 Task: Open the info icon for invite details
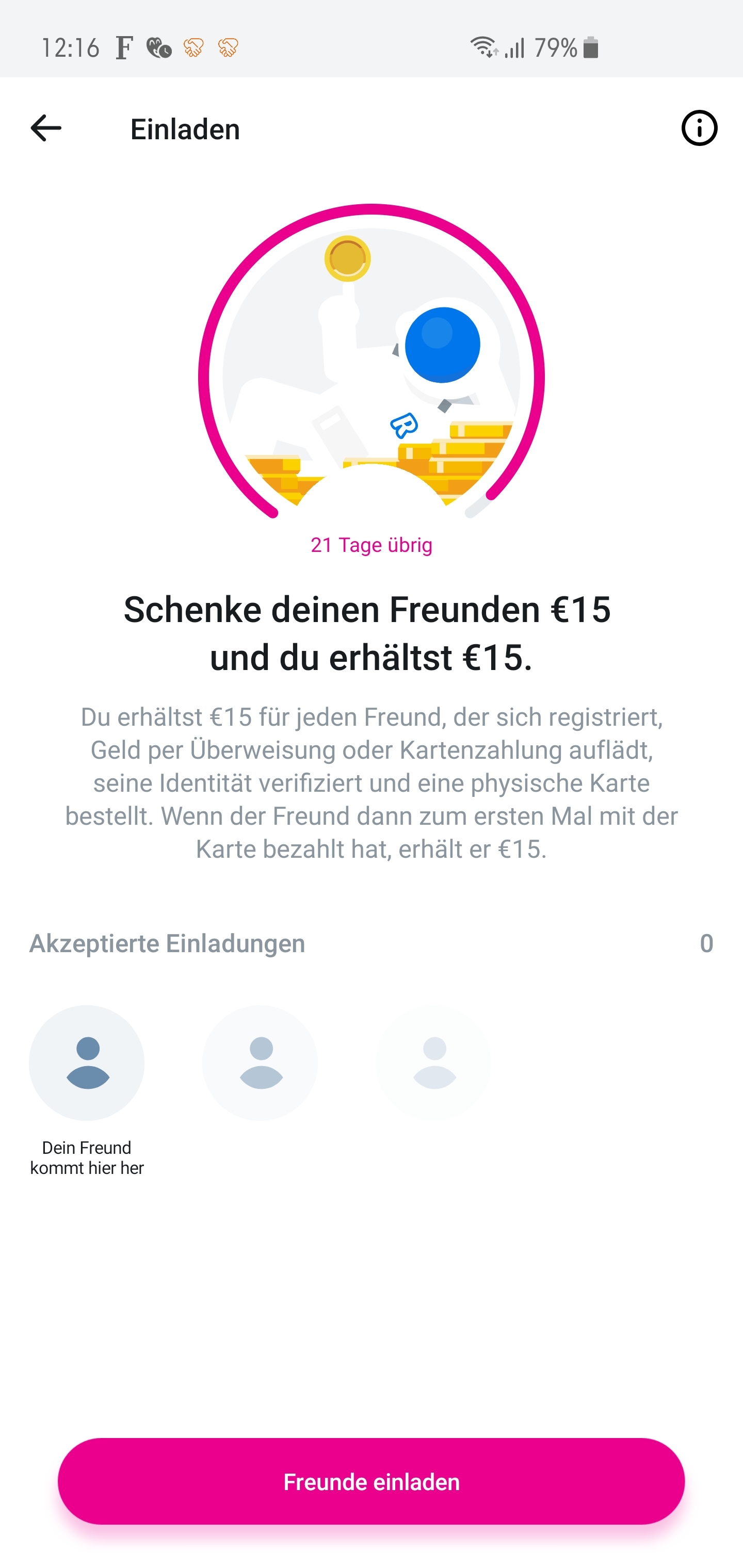coord(699,128)
